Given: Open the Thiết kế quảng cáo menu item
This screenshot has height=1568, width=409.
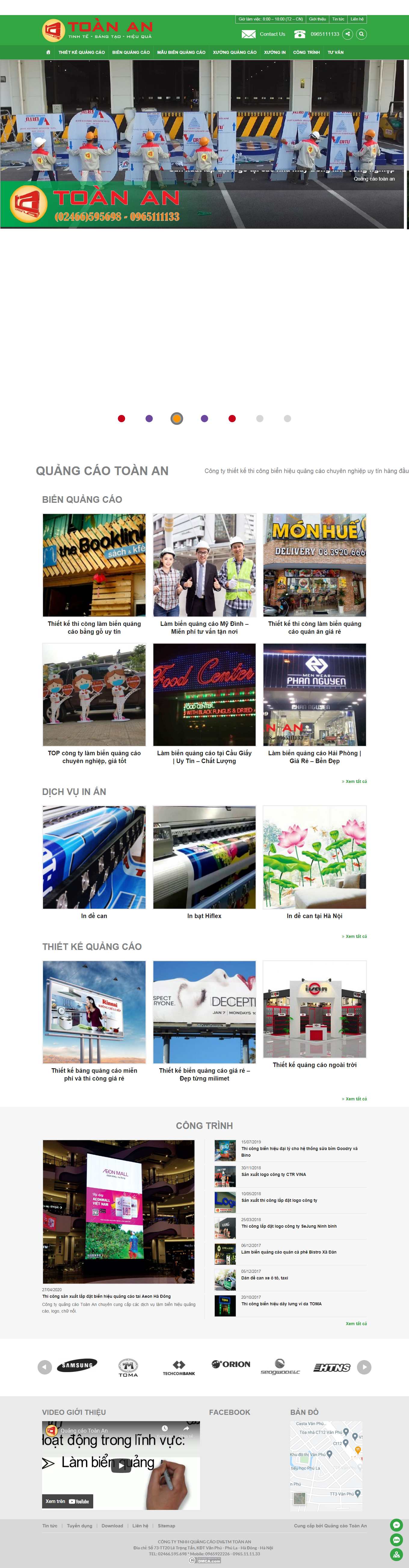Looking at the screenshot, I should (x=81, y=52).
